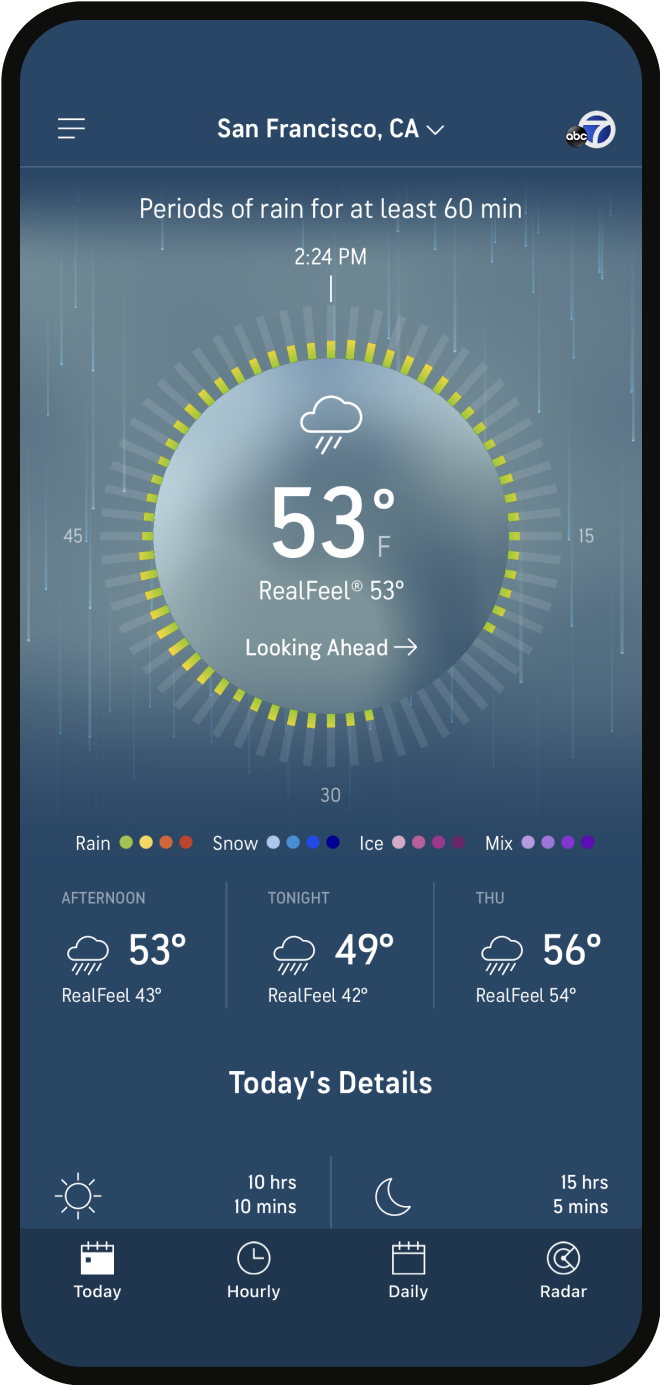Switch to the Radar tab
The width and height of the screenshot is (660, 1385).
click(563, 1270)
